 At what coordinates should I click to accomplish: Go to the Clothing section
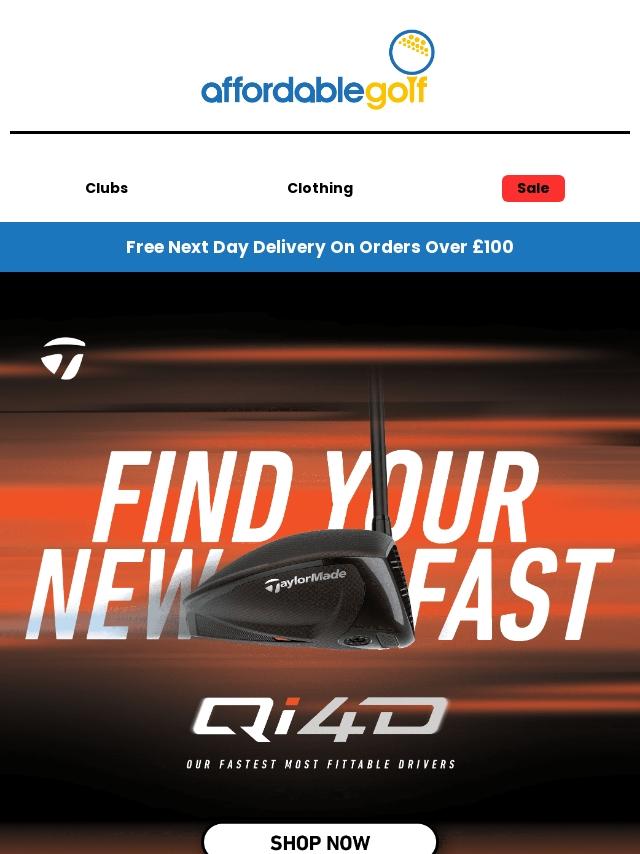[x=319, y=188]
